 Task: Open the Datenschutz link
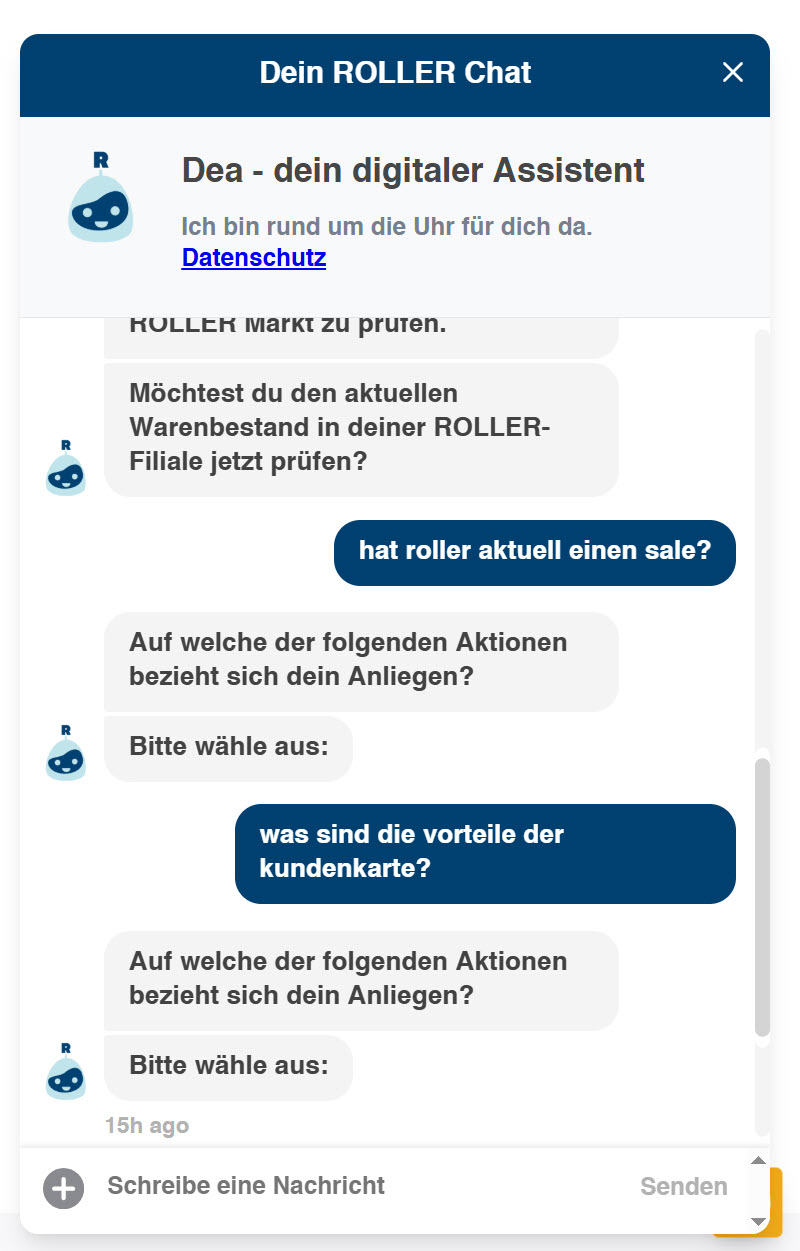point(254,258)
